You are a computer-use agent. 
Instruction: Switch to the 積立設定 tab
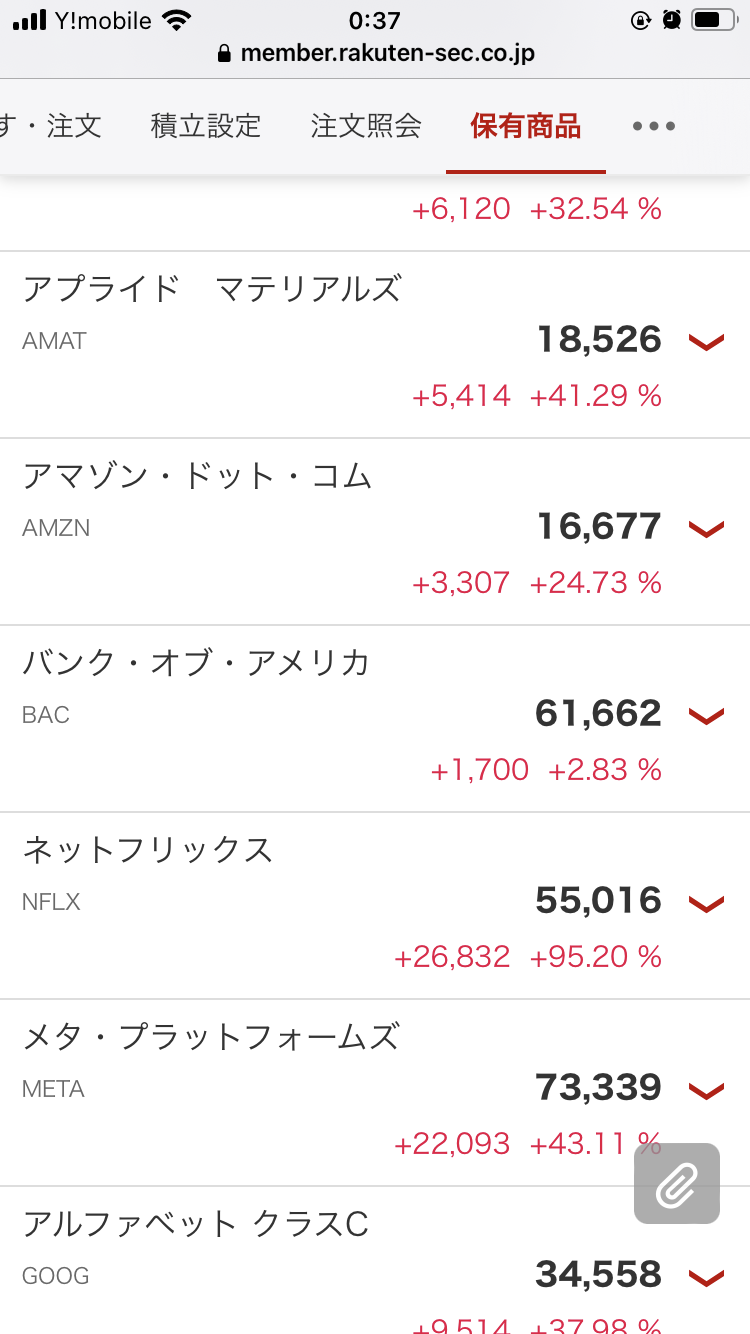click(x=206, y=126)
